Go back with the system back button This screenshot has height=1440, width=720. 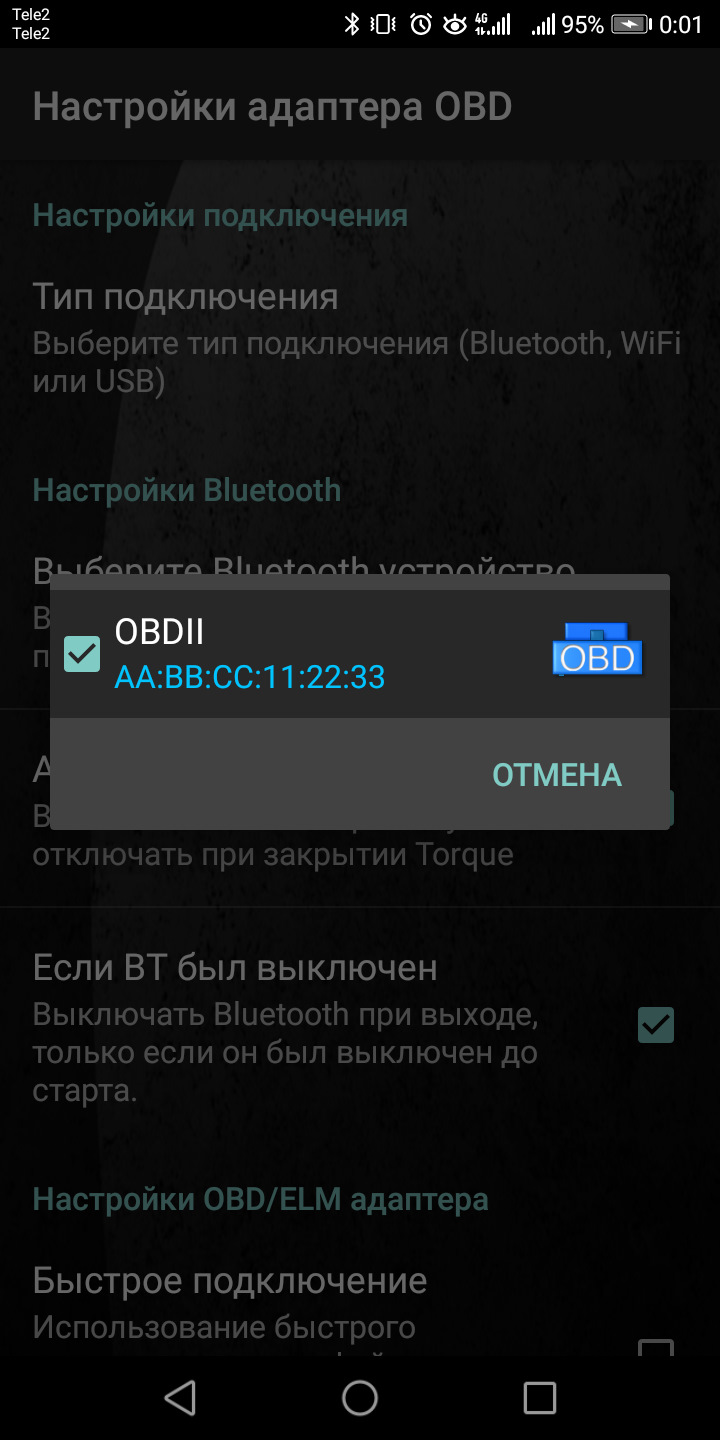pyautogui.click(x=180, y=1397)
